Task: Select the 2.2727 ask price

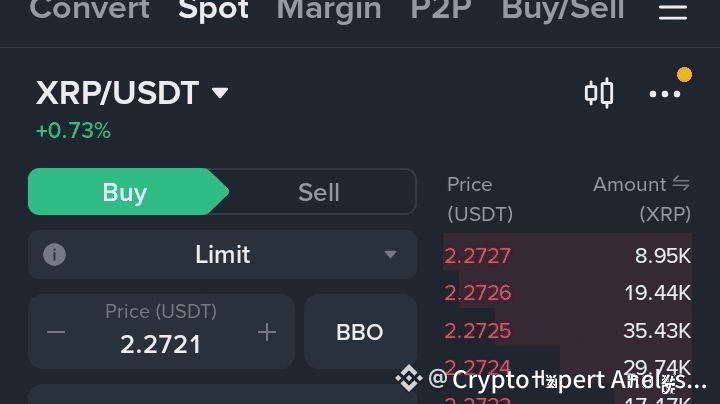Action: point(478,255)
